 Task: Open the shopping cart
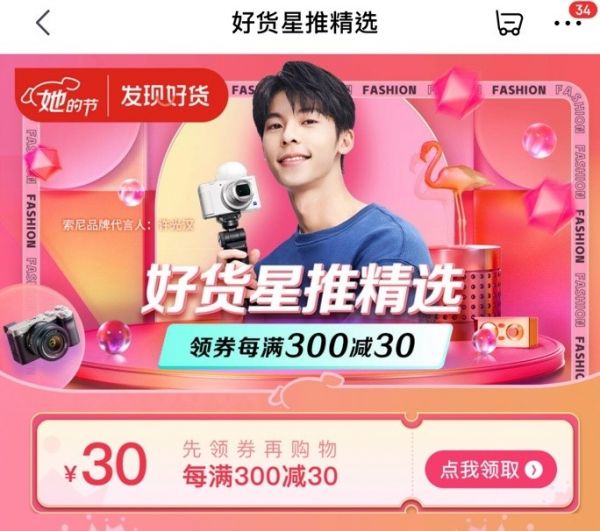510,23
